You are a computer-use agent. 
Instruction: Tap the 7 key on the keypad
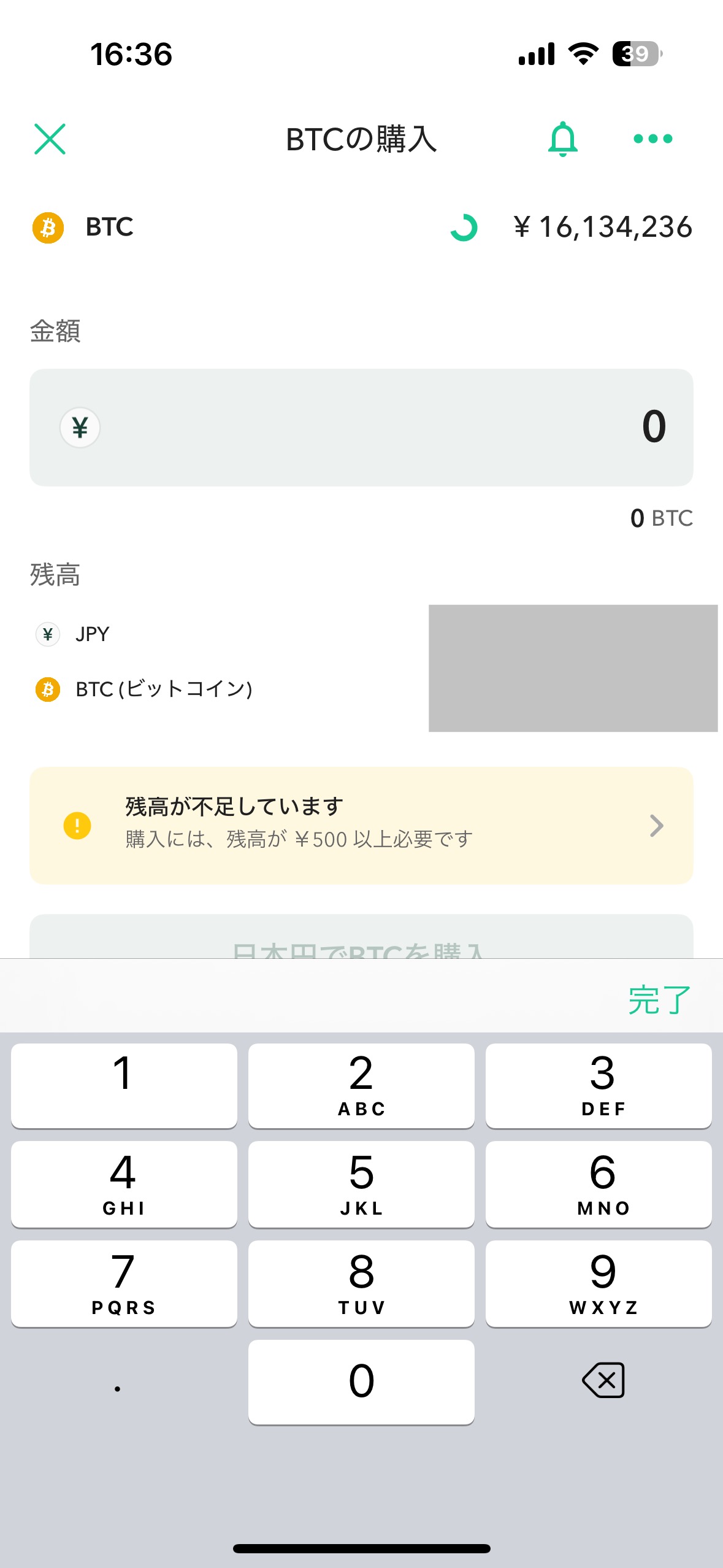(124, 1283)
